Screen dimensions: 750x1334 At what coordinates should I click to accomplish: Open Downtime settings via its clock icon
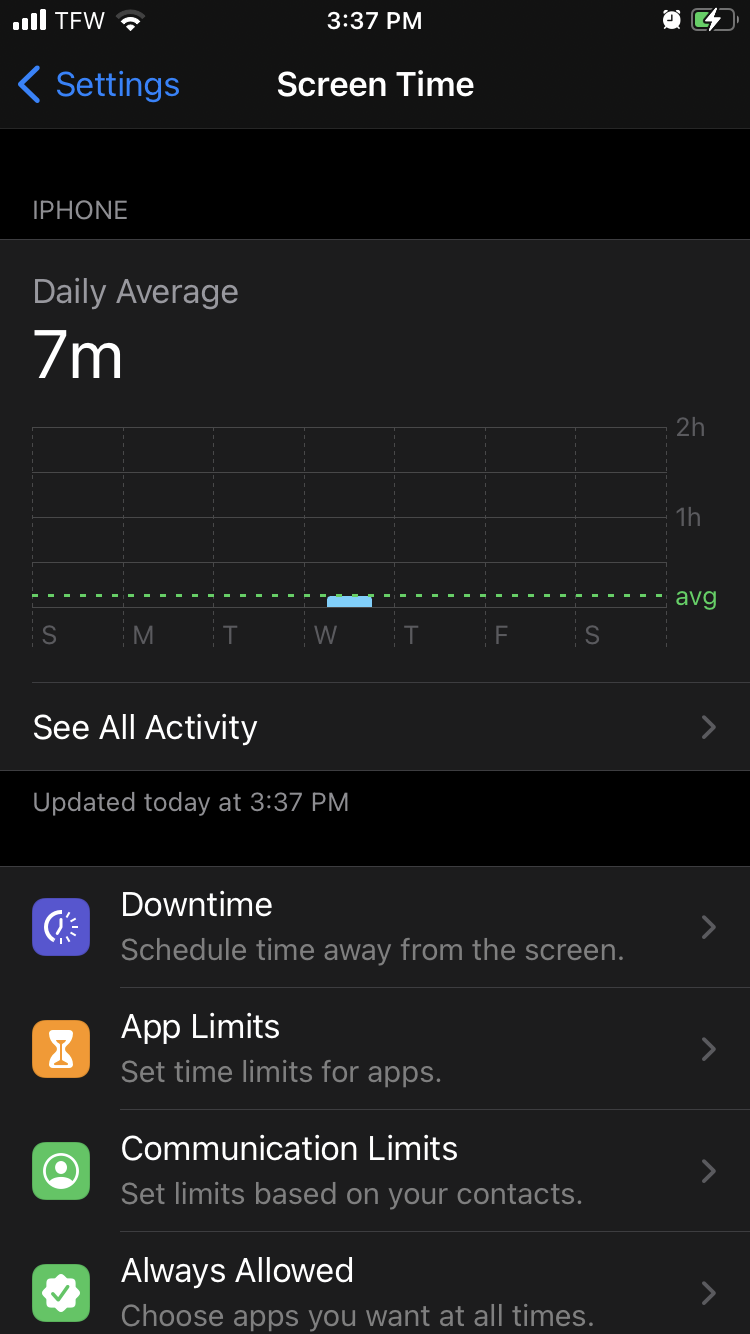pyautogui.click(x=61, y=926)
